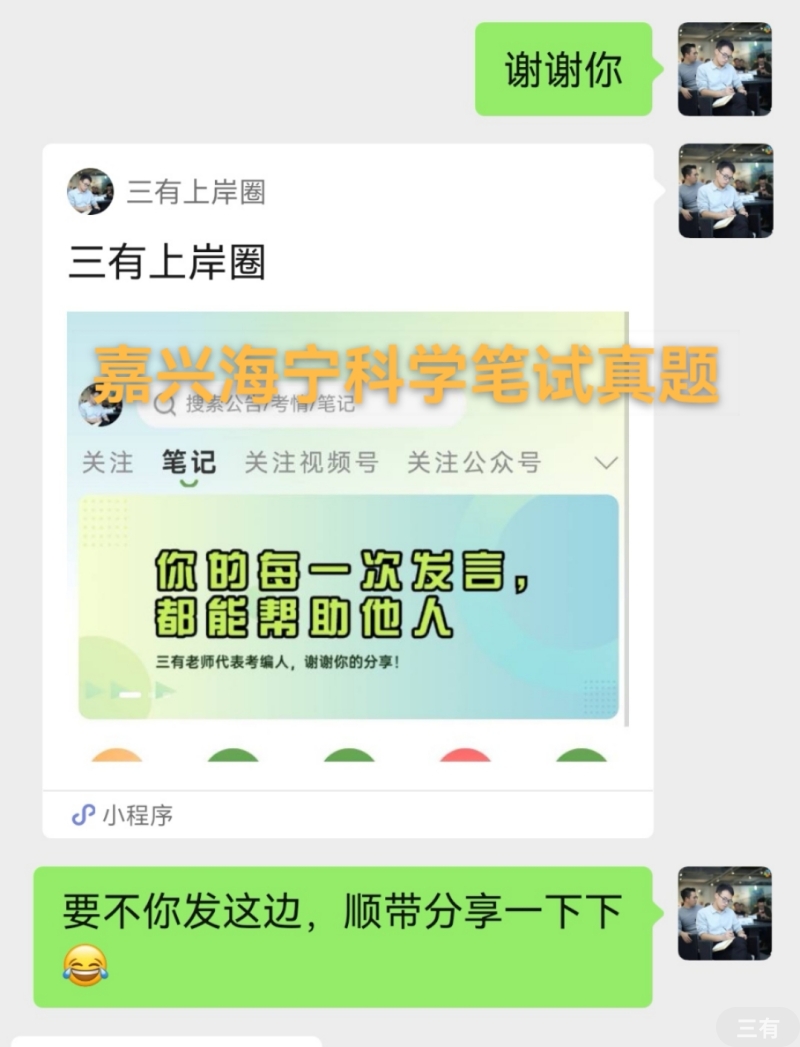
Task: Open the 三有上岸圈 mini program card
Action: pos(347,490)
